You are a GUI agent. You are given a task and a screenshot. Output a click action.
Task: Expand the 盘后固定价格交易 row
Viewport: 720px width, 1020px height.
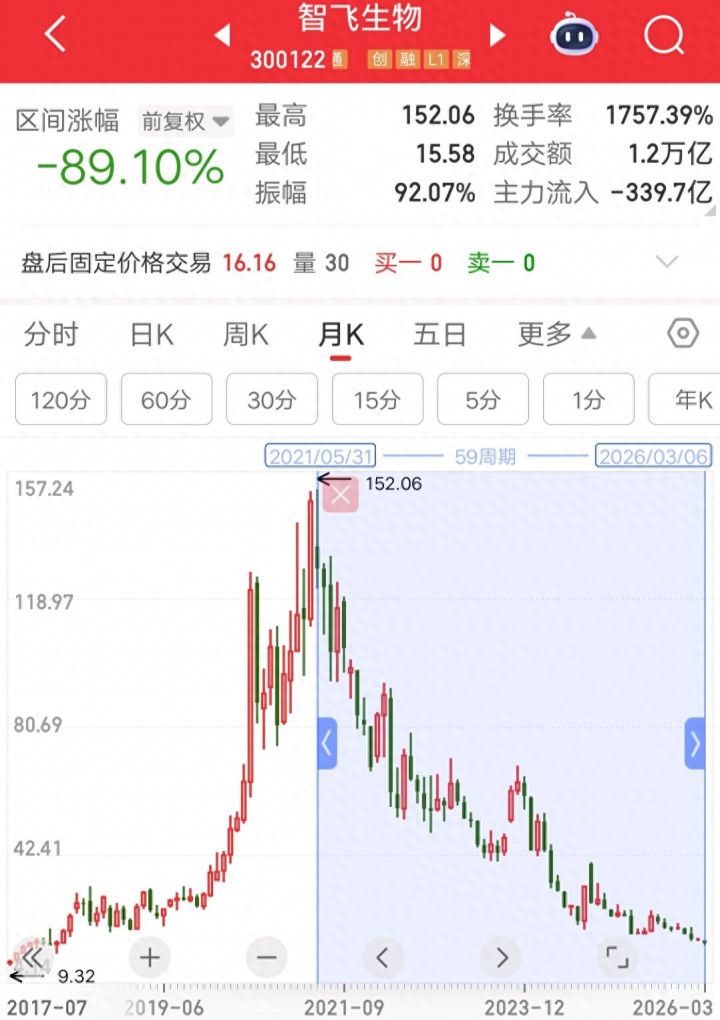667,262
